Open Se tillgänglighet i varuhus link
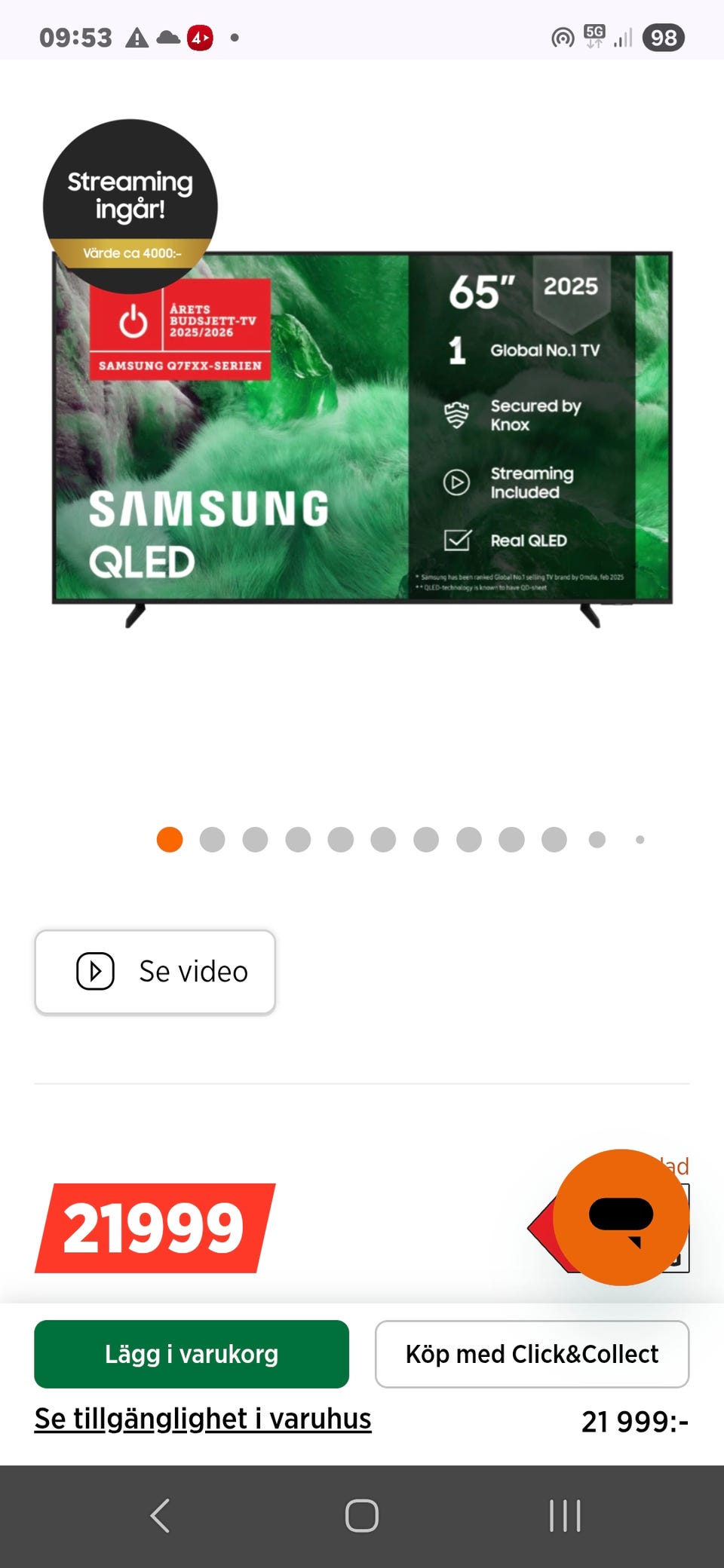This screenshot has height=1568, width=724. [203, 1419]
